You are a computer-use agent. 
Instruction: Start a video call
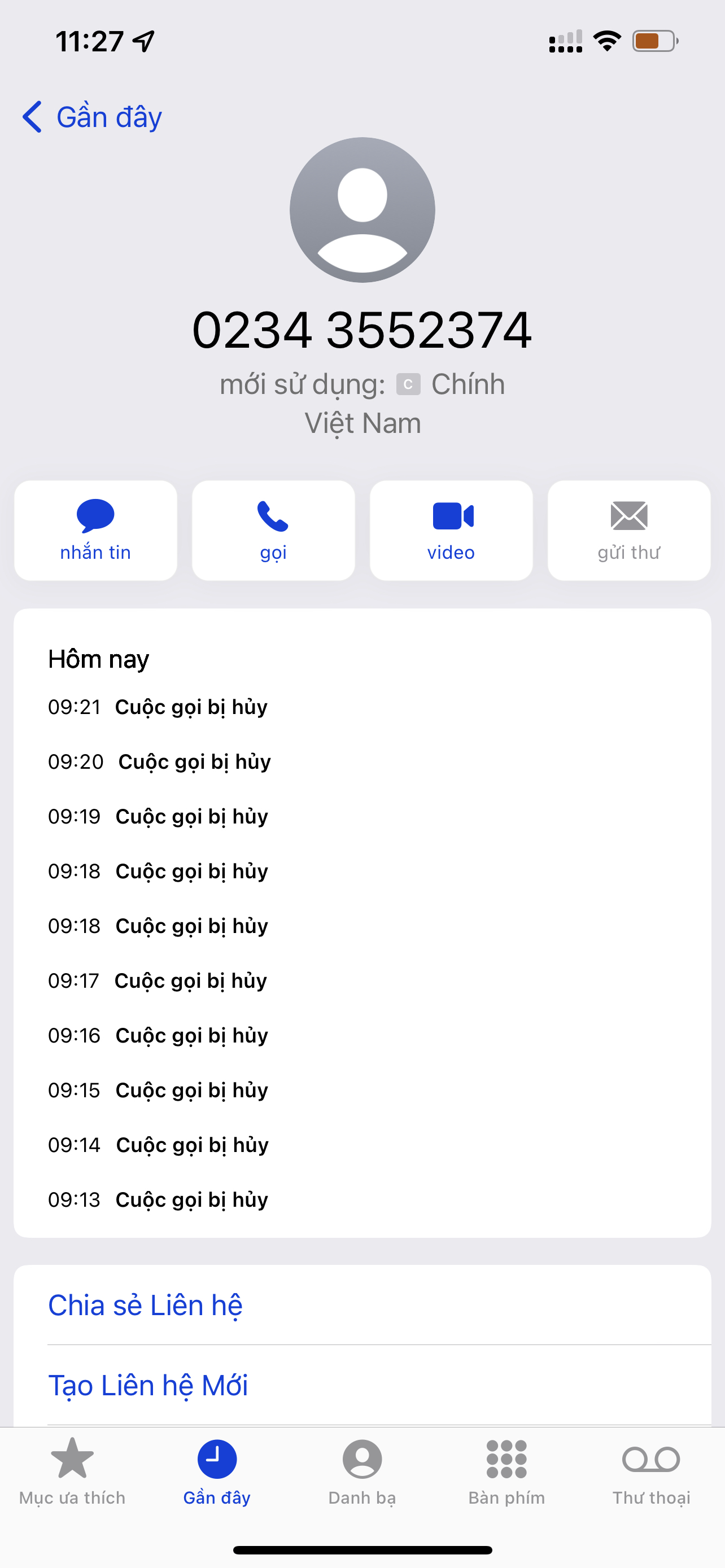(451, 530)
